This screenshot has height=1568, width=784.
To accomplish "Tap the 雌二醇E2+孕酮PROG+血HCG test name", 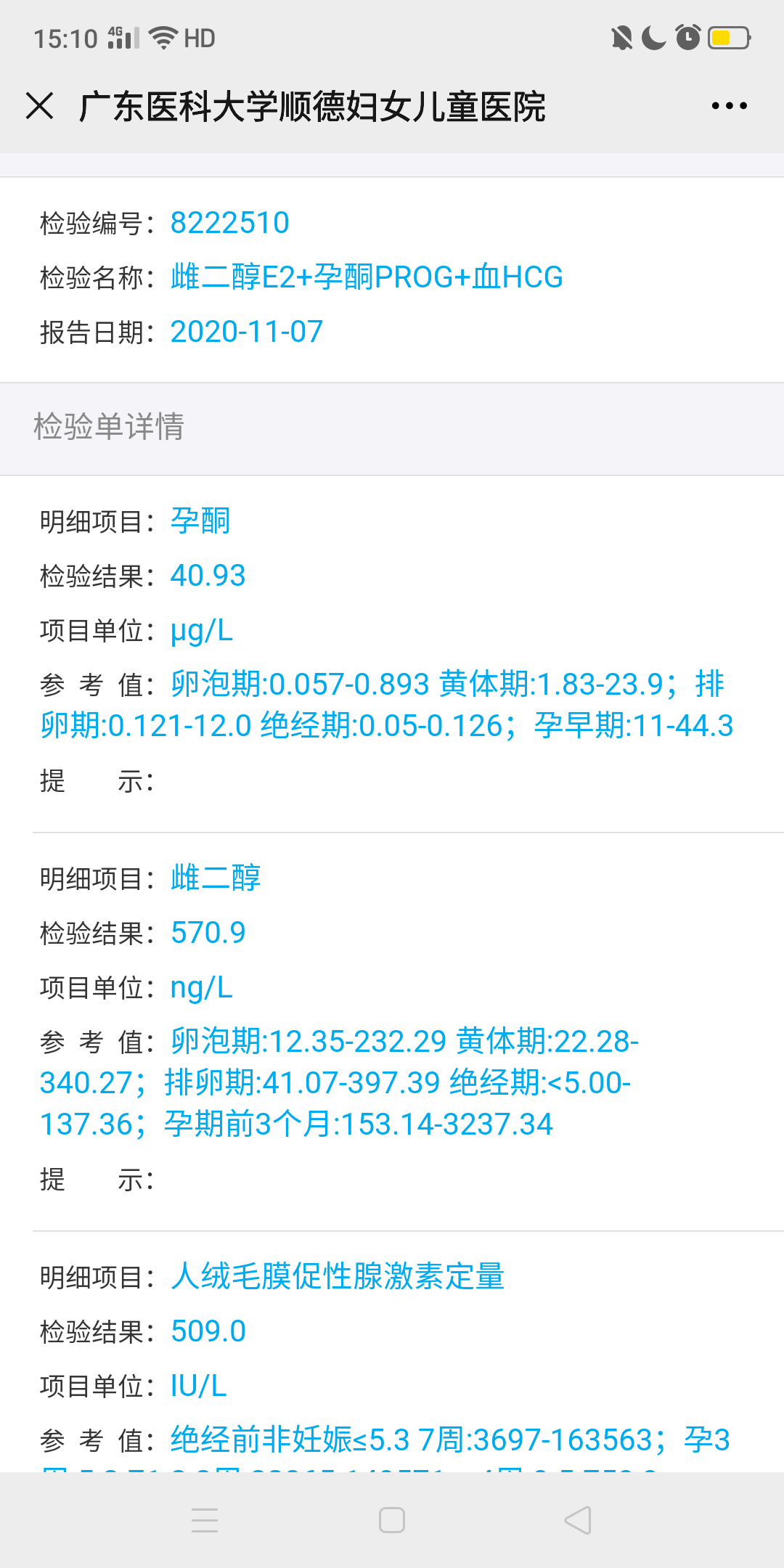I will coord(365,277).
